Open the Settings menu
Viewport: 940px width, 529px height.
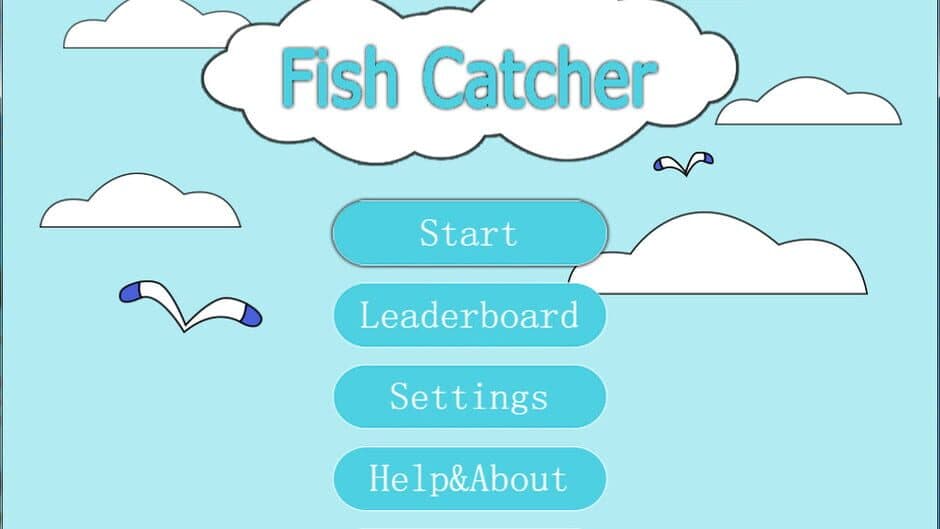click(x=469, y=397)
